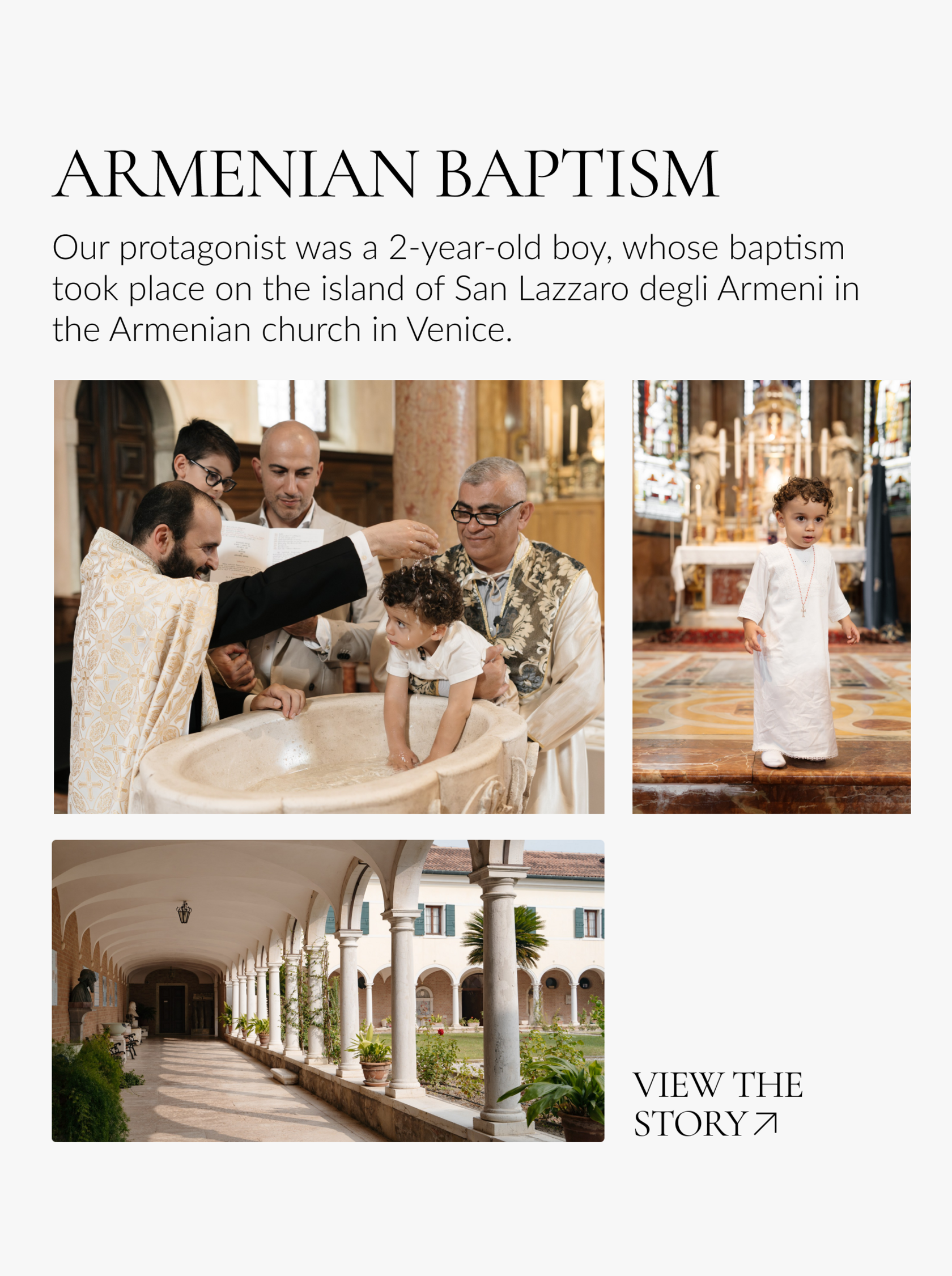This screenshot has width=952, height=1276.
Task: Open the monastery cloister courtyard photo
Action: 328,990
